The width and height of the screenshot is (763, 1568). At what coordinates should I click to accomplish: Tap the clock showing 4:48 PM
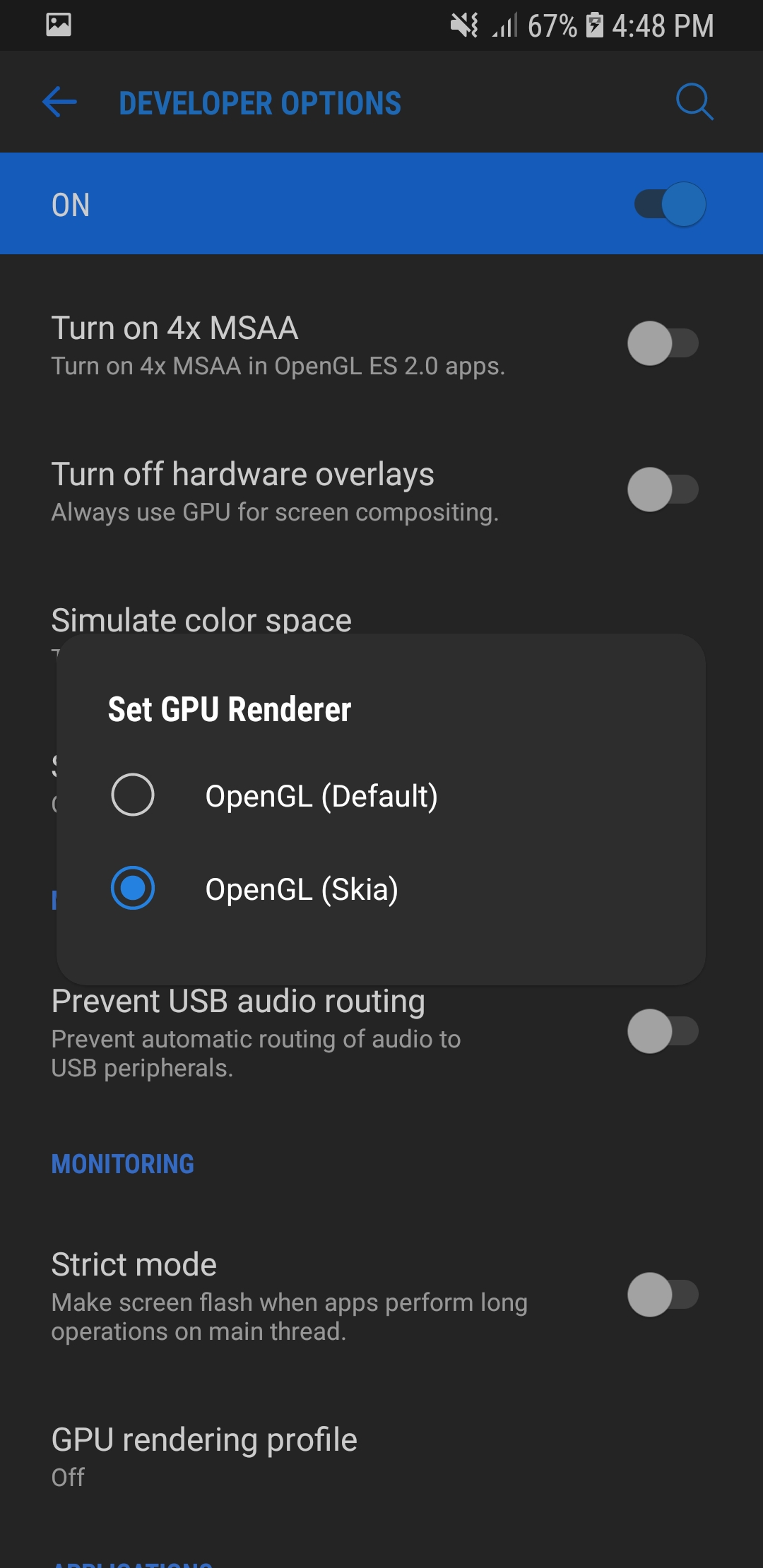coord(663,25)
